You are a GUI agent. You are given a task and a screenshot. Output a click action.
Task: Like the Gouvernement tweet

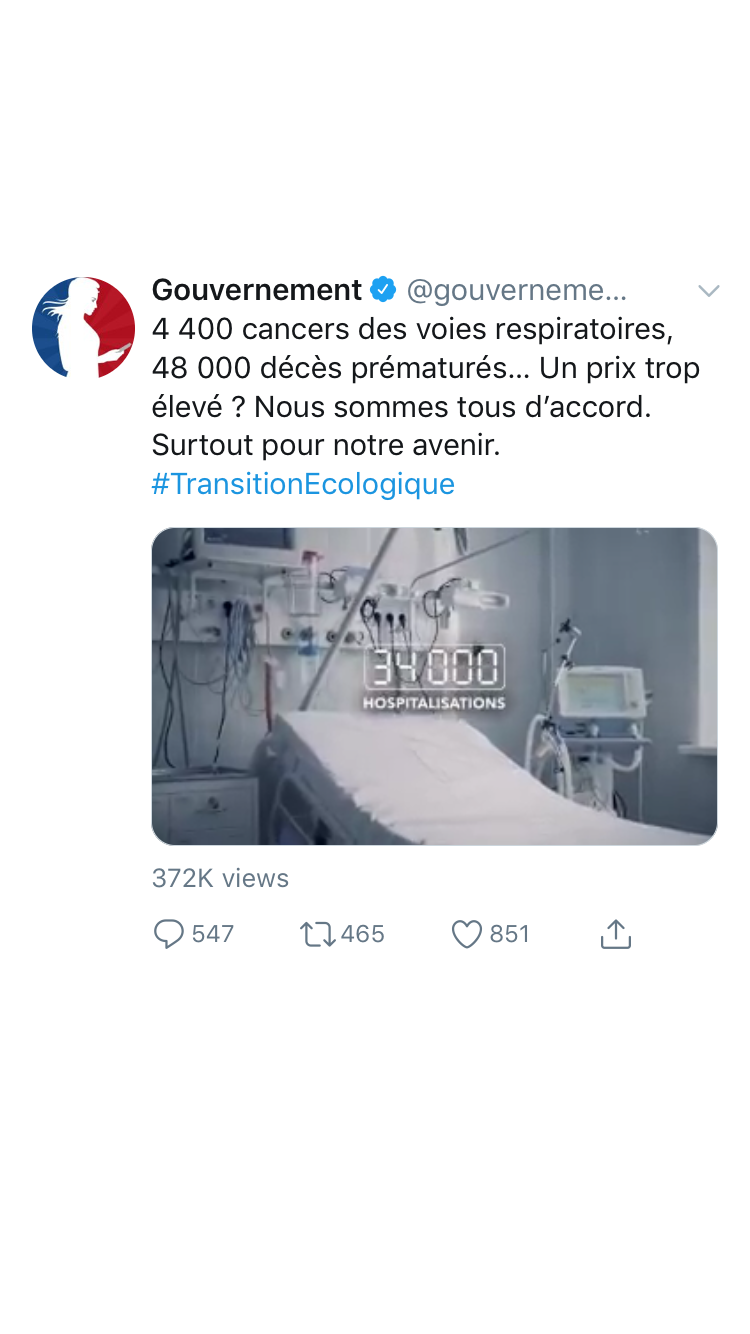coord(467,934)
